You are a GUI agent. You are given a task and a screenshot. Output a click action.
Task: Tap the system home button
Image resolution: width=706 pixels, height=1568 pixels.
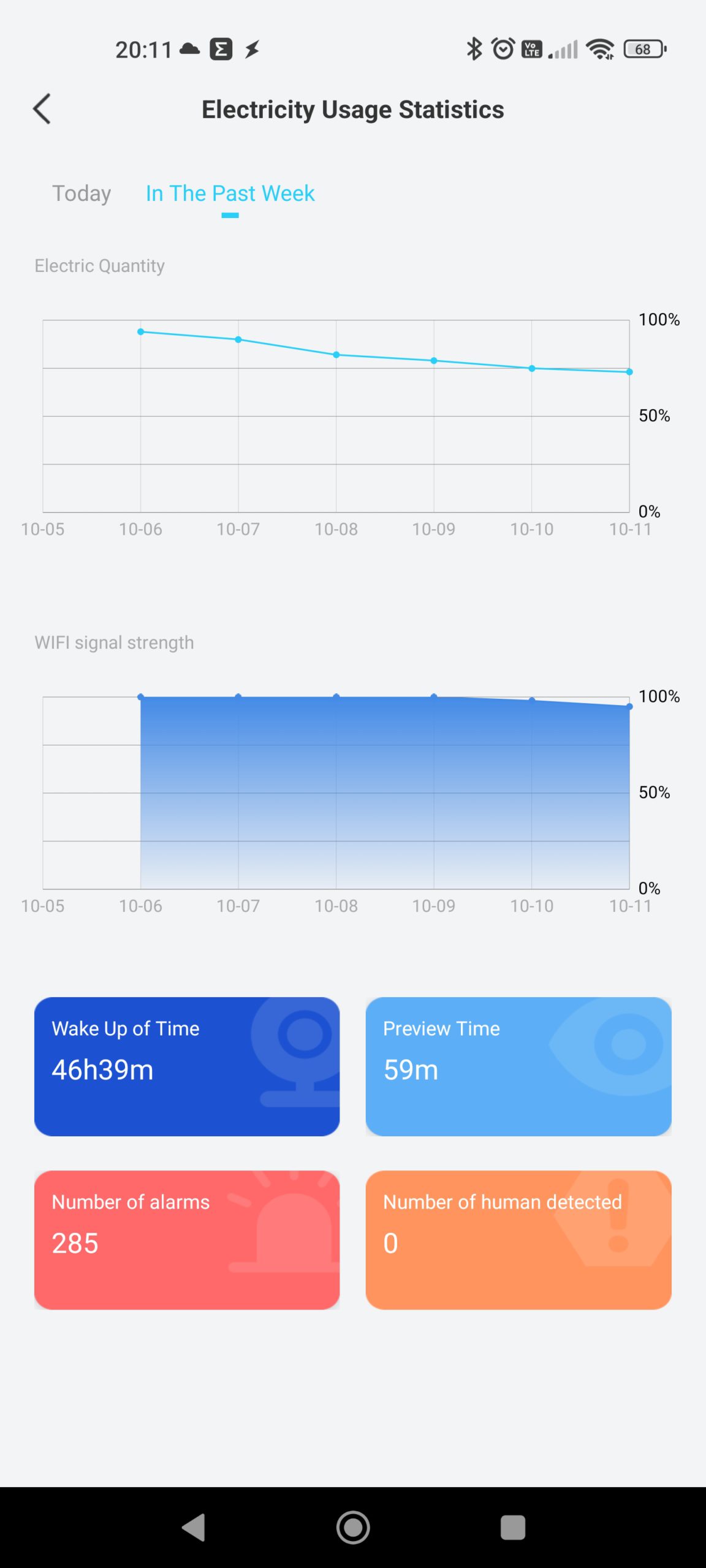(353, 1528)
